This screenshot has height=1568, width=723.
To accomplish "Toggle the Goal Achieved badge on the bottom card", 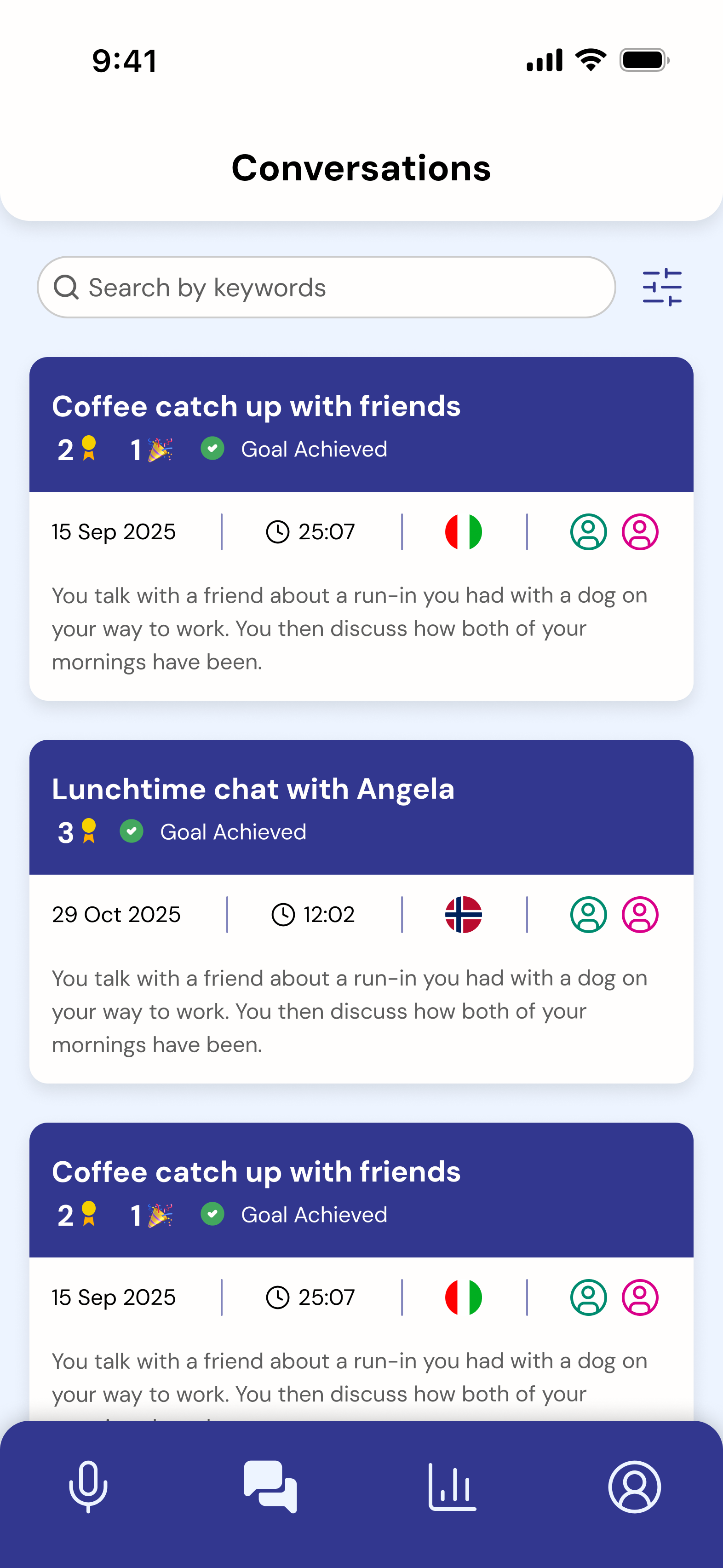I will pos(212,1214).
